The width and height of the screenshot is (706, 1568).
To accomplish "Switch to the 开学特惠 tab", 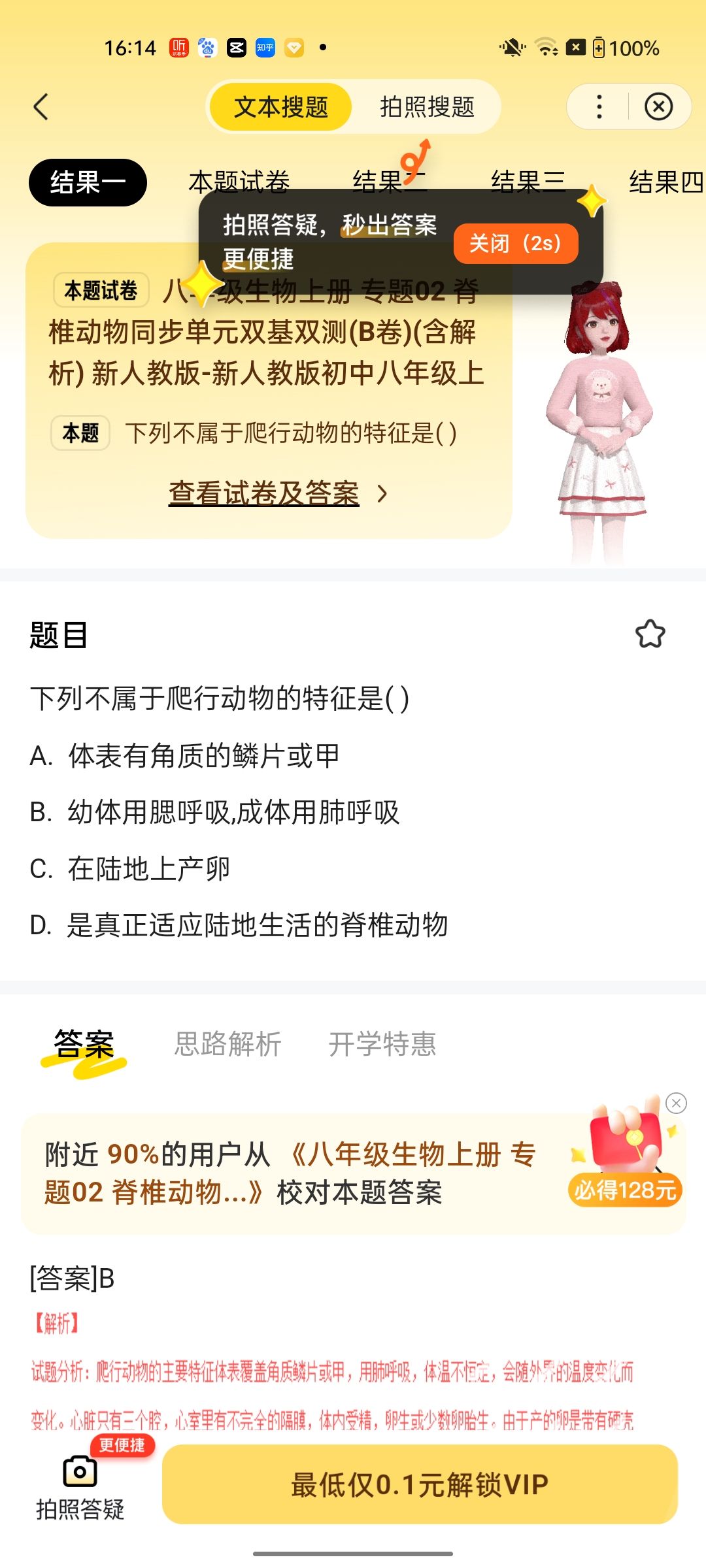I will (x=382, y=1044).
